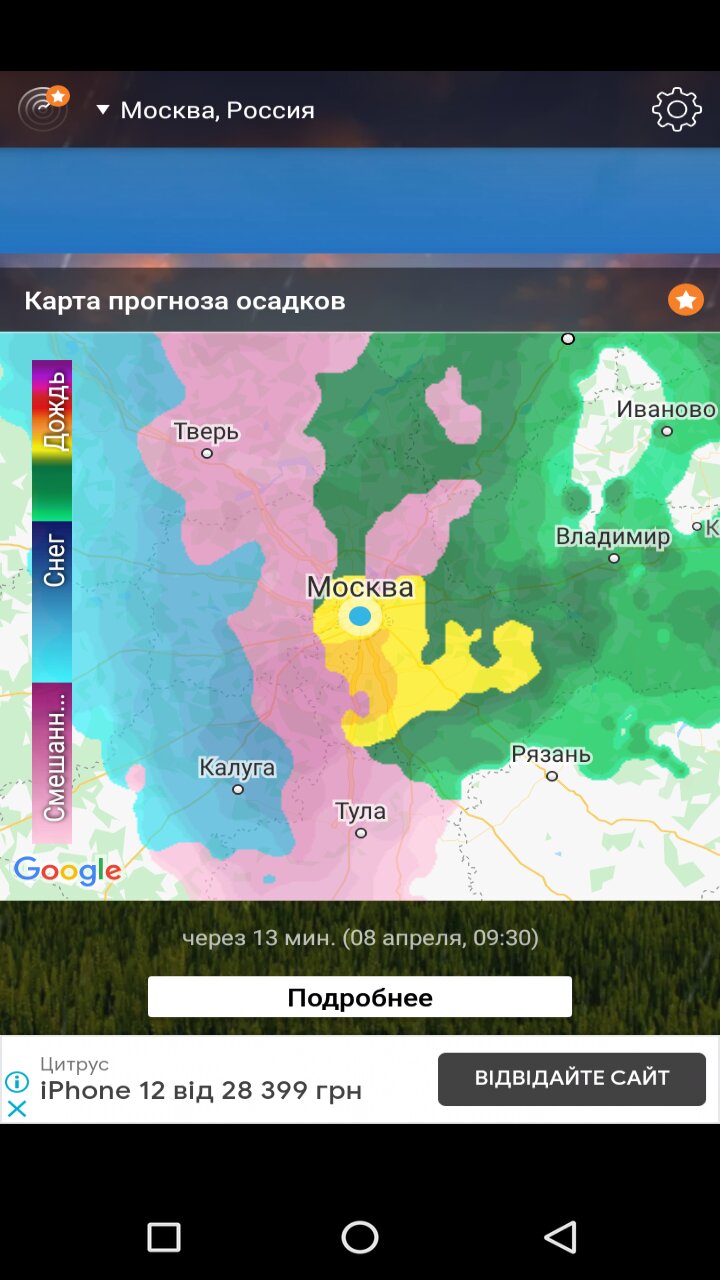
Task: Open the precipitation forecast map
Action: (360, 616)
